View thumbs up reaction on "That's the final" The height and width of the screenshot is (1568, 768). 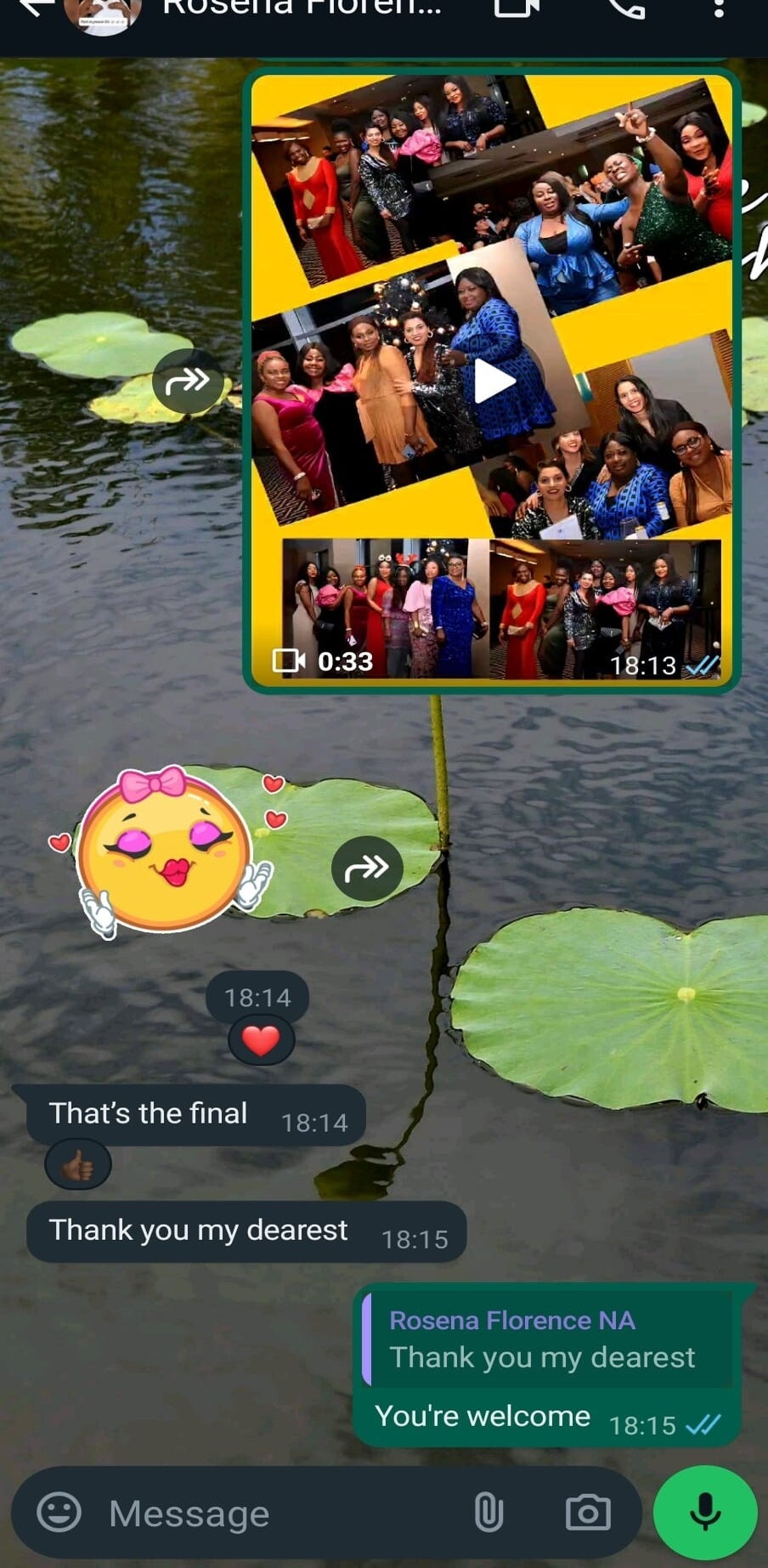point(78,1165)
